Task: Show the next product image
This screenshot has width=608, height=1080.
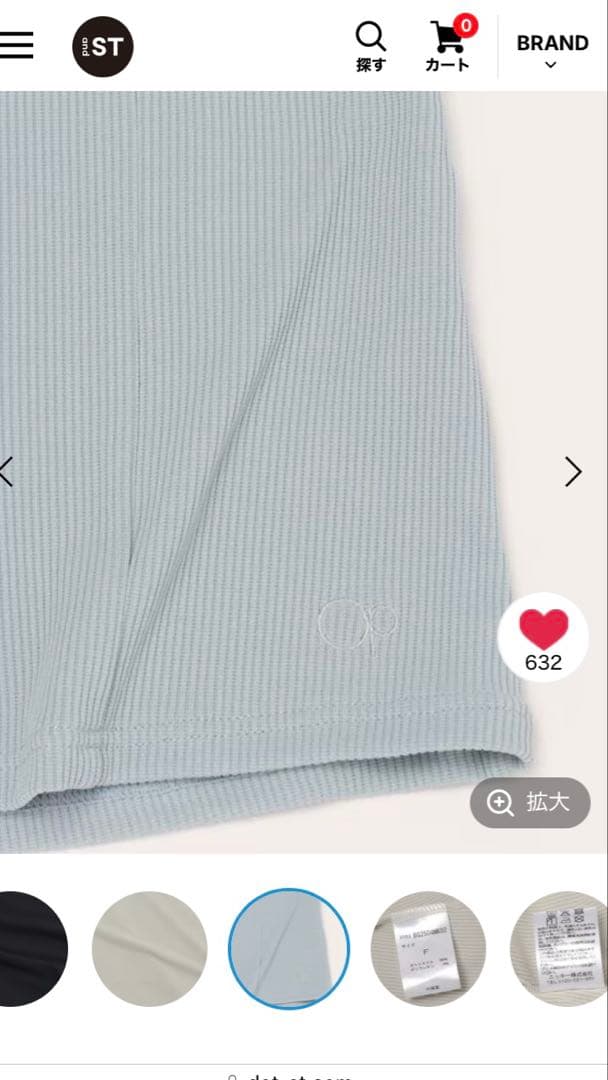Action: pos(573,472)
